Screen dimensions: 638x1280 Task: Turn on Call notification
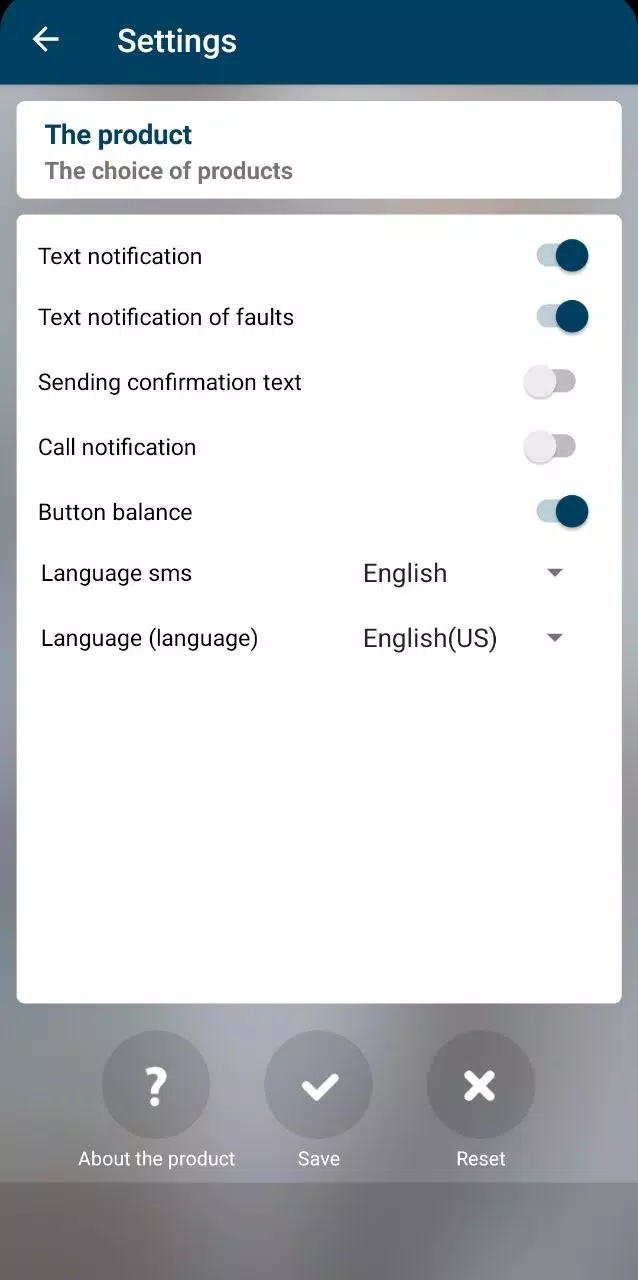coord(551,447)
